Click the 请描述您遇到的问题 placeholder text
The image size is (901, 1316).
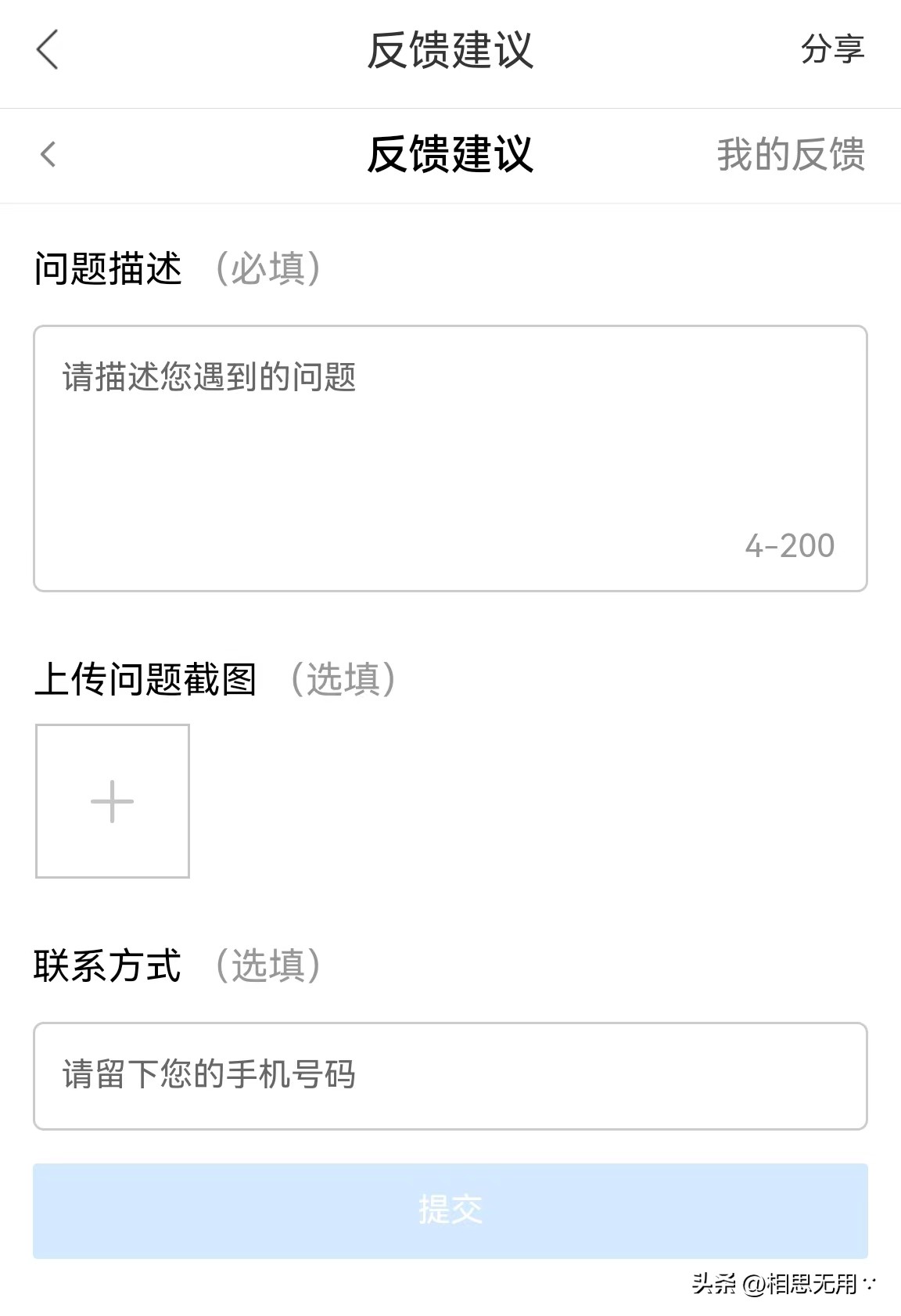tap(208, 377)
